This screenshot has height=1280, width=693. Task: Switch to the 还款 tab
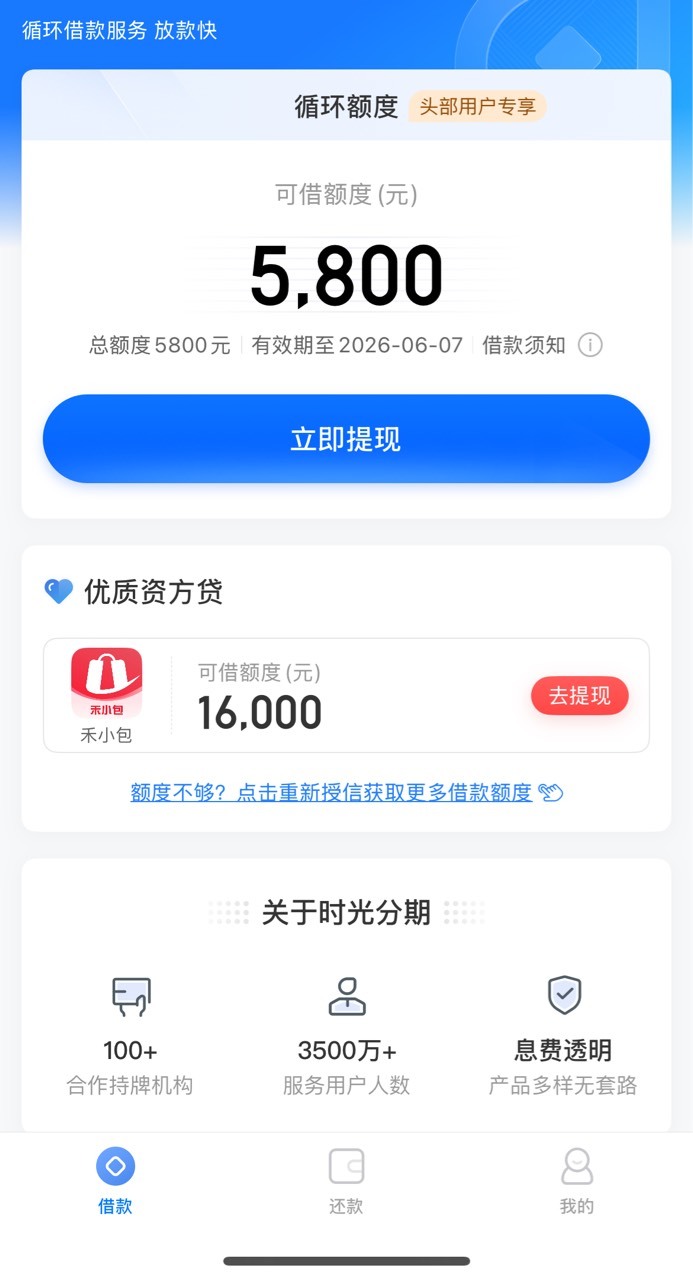(x=346, y=1181)
